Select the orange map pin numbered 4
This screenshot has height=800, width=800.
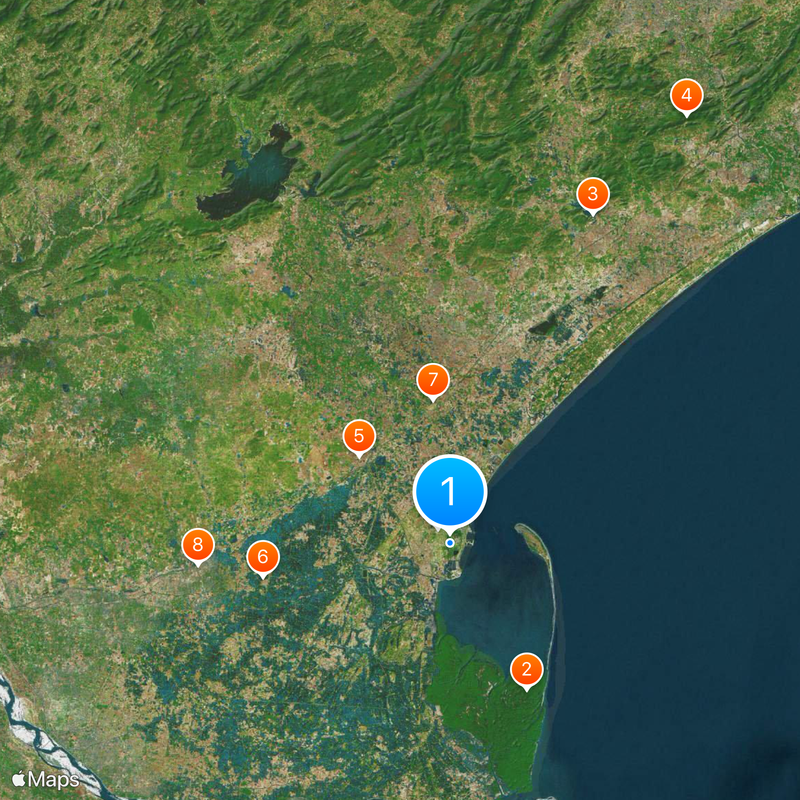[x=685, y=96]
